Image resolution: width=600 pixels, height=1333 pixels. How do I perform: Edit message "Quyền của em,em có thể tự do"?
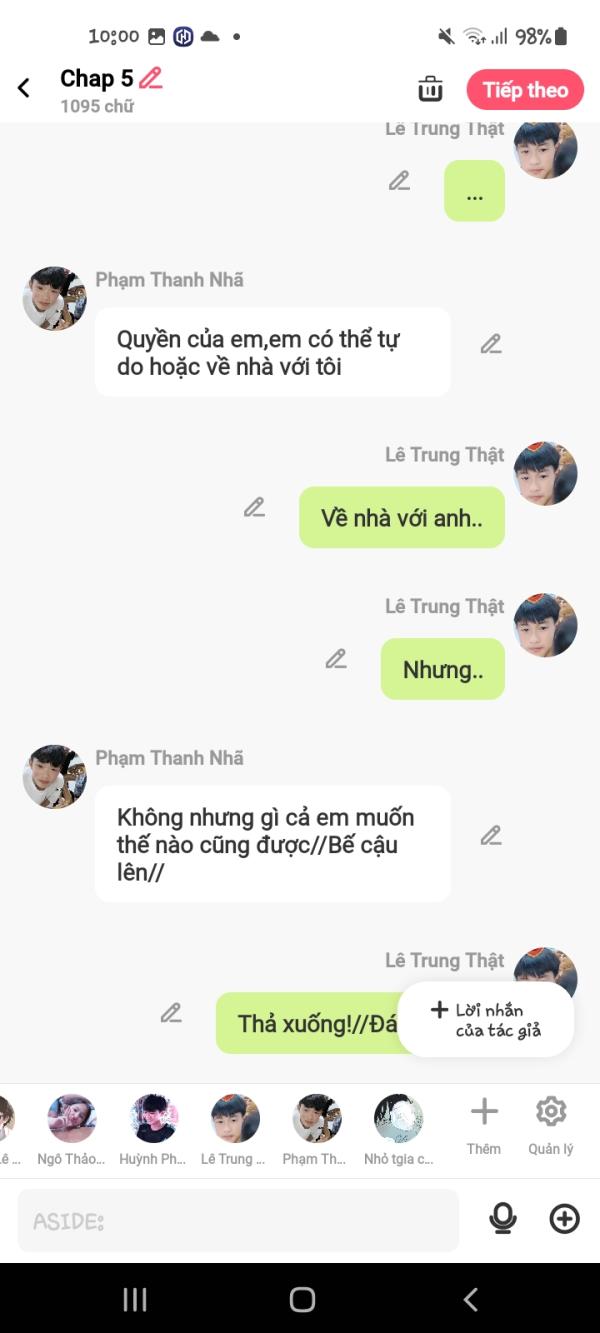[x=490, y=344]
